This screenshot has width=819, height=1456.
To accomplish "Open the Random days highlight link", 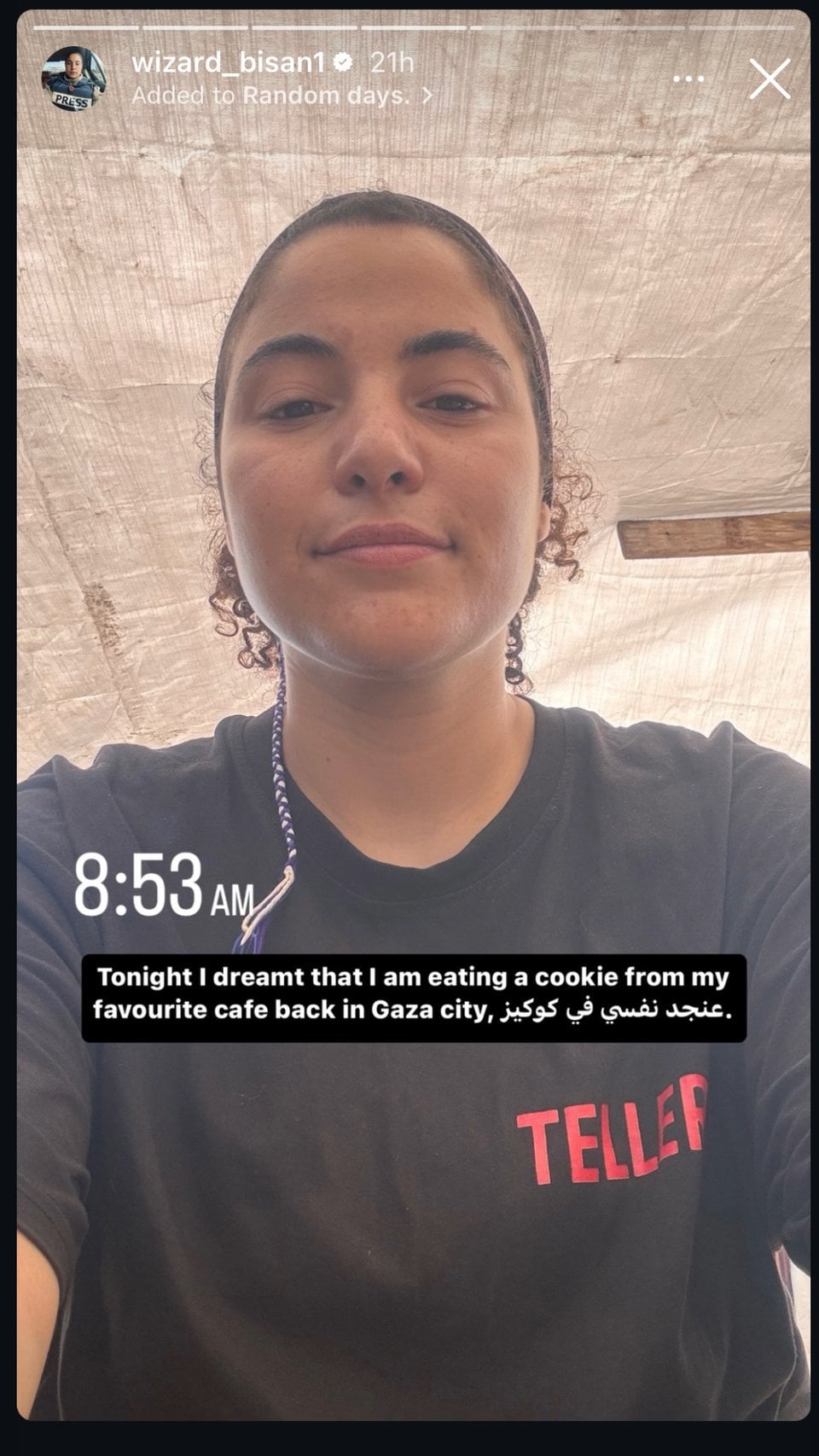I will click(x=326, y=96).
